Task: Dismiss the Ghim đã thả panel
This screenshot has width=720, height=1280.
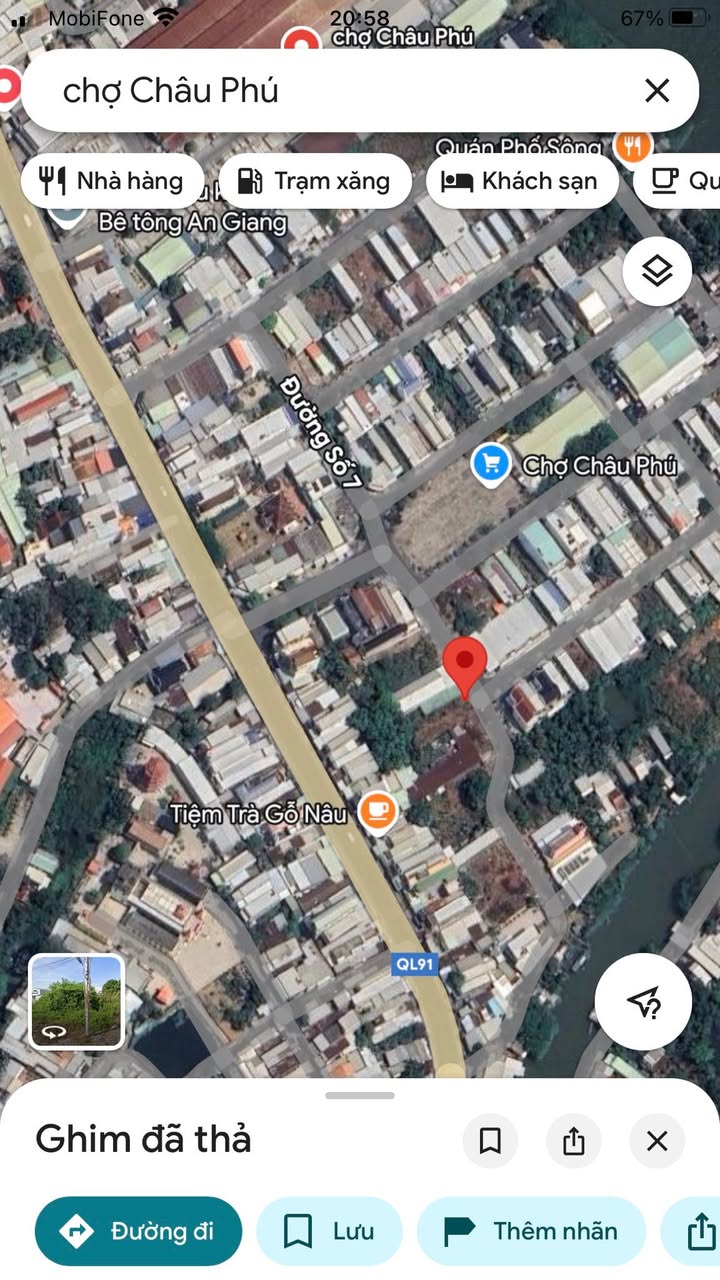Action: click(657, 1141)
